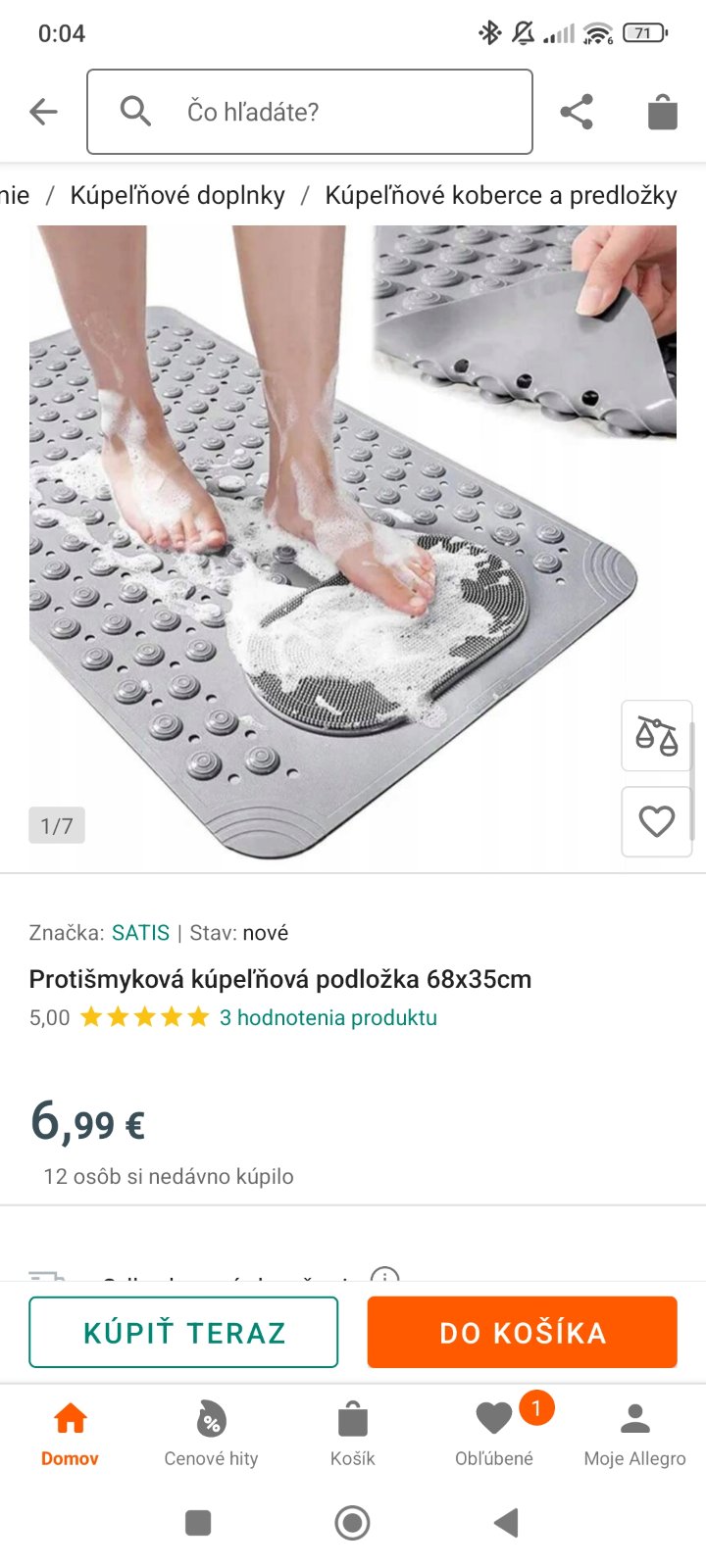Switch to the Košík tab

tap(352, 1432)
